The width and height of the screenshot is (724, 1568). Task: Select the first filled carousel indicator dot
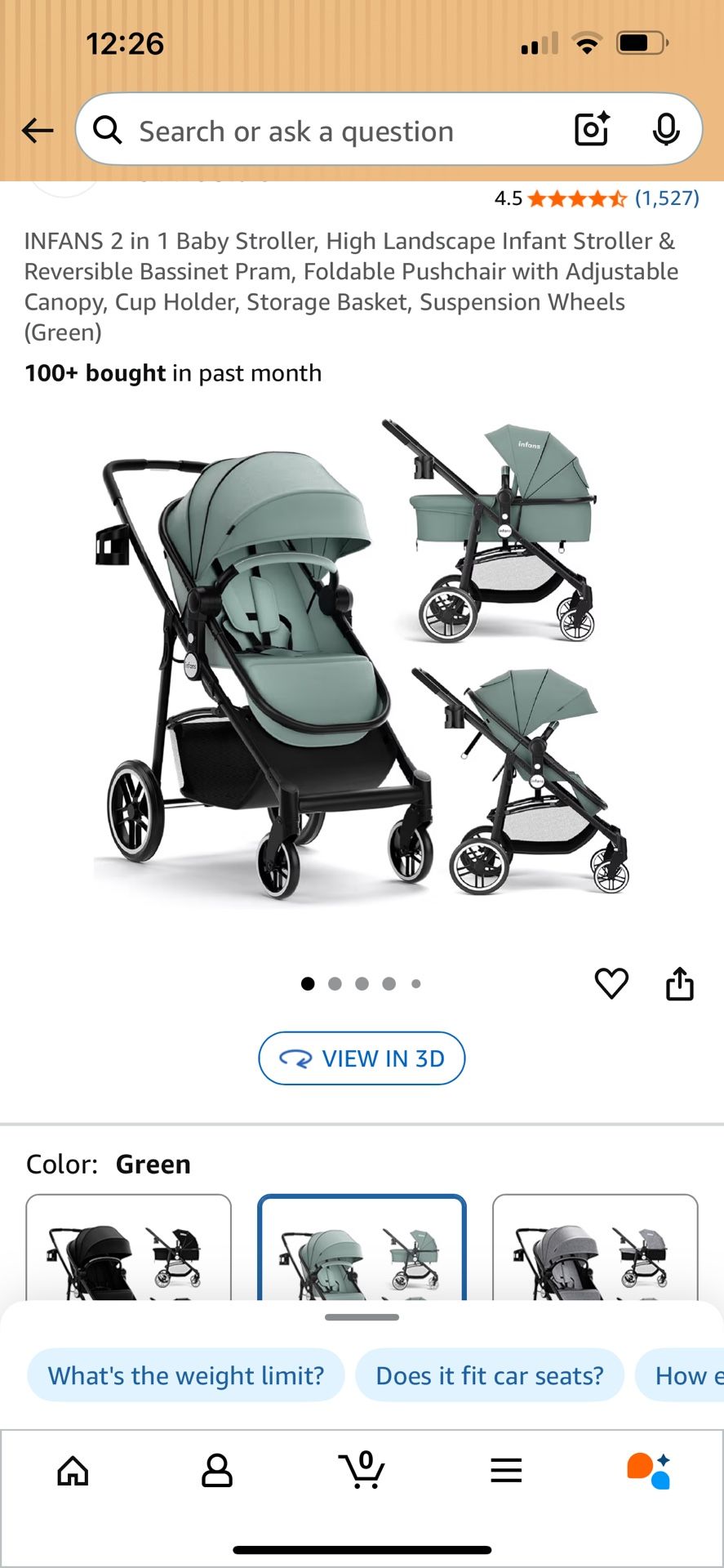tap(308, 984)
